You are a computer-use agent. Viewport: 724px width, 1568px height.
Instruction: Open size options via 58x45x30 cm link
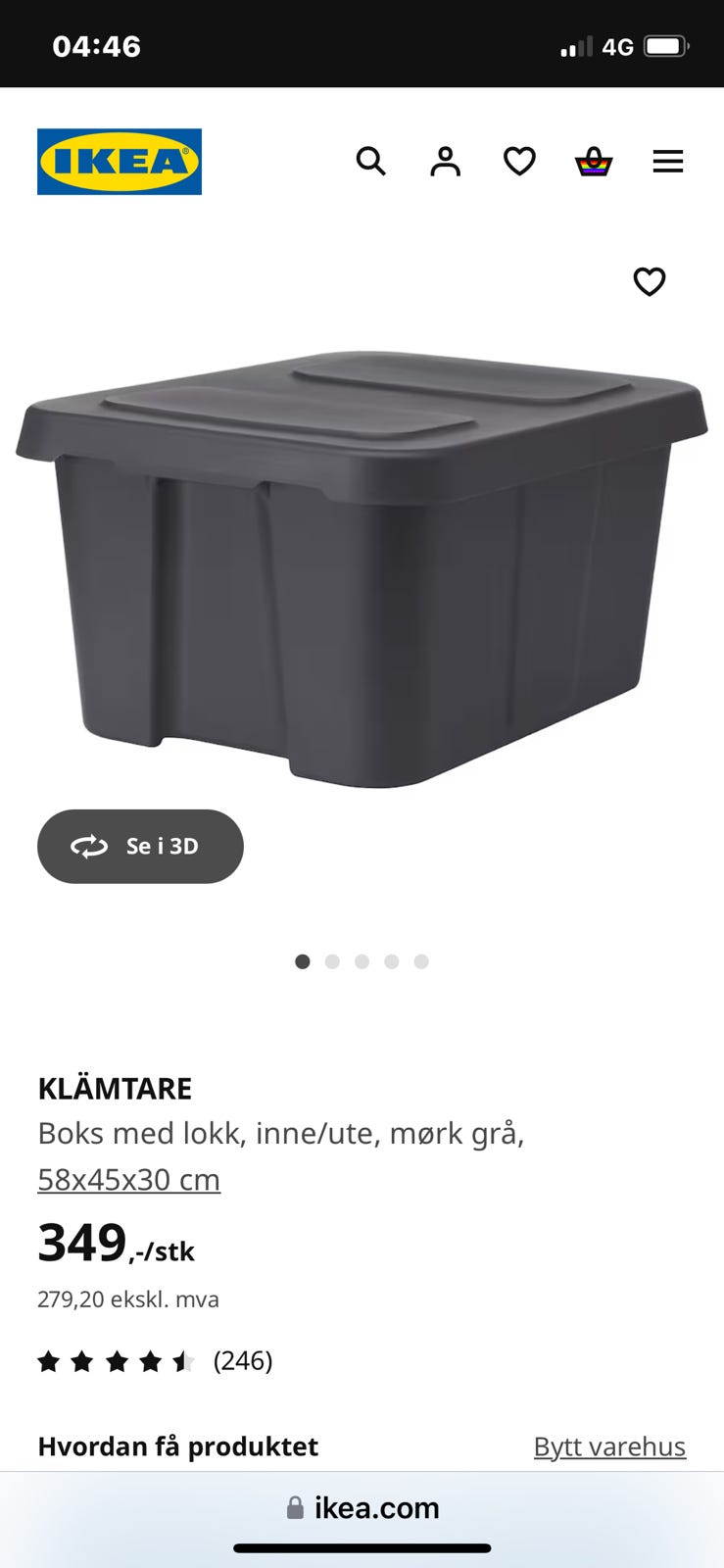tap(128, 1179)
